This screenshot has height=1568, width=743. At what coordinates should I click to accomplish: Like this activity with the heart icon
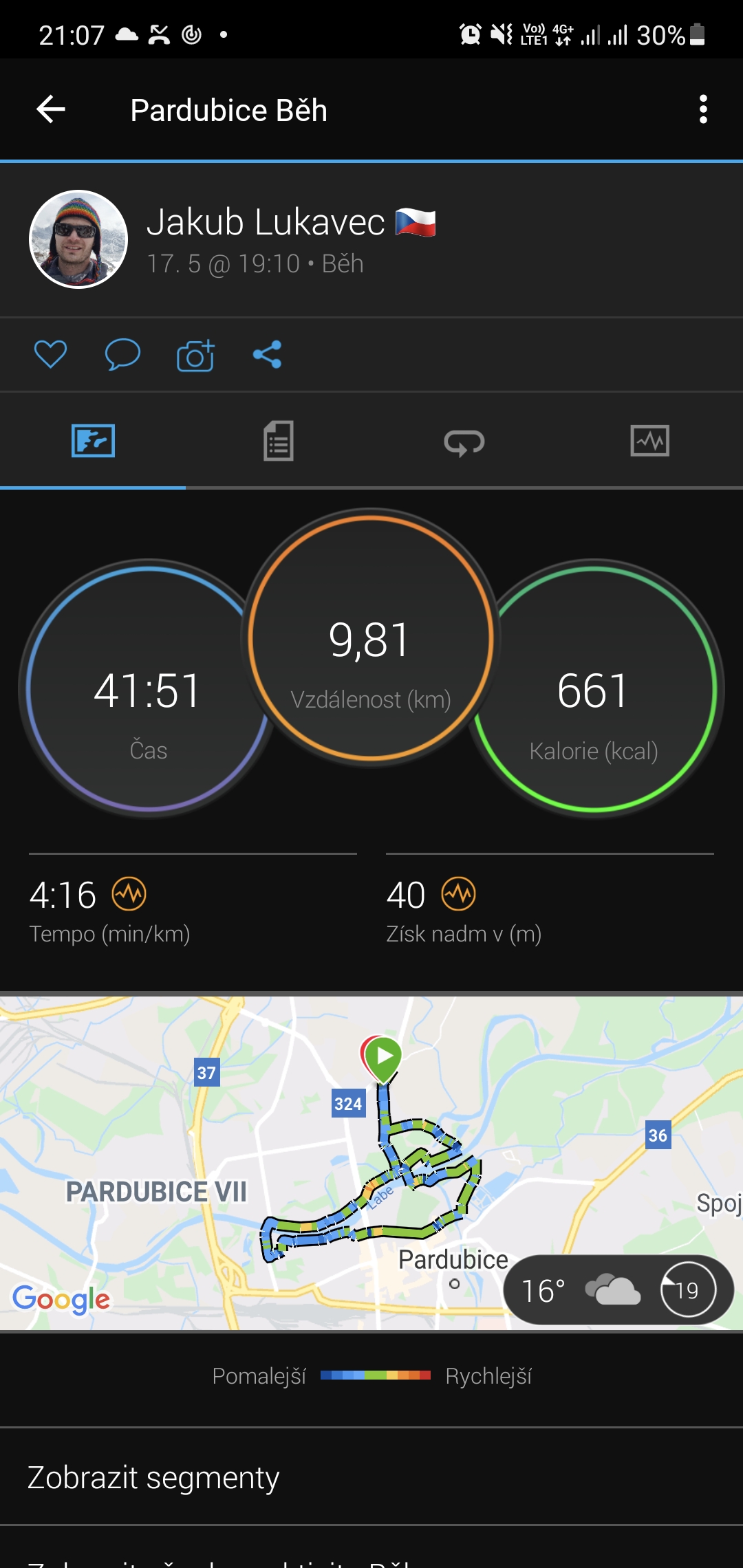(x=51, y=355)
